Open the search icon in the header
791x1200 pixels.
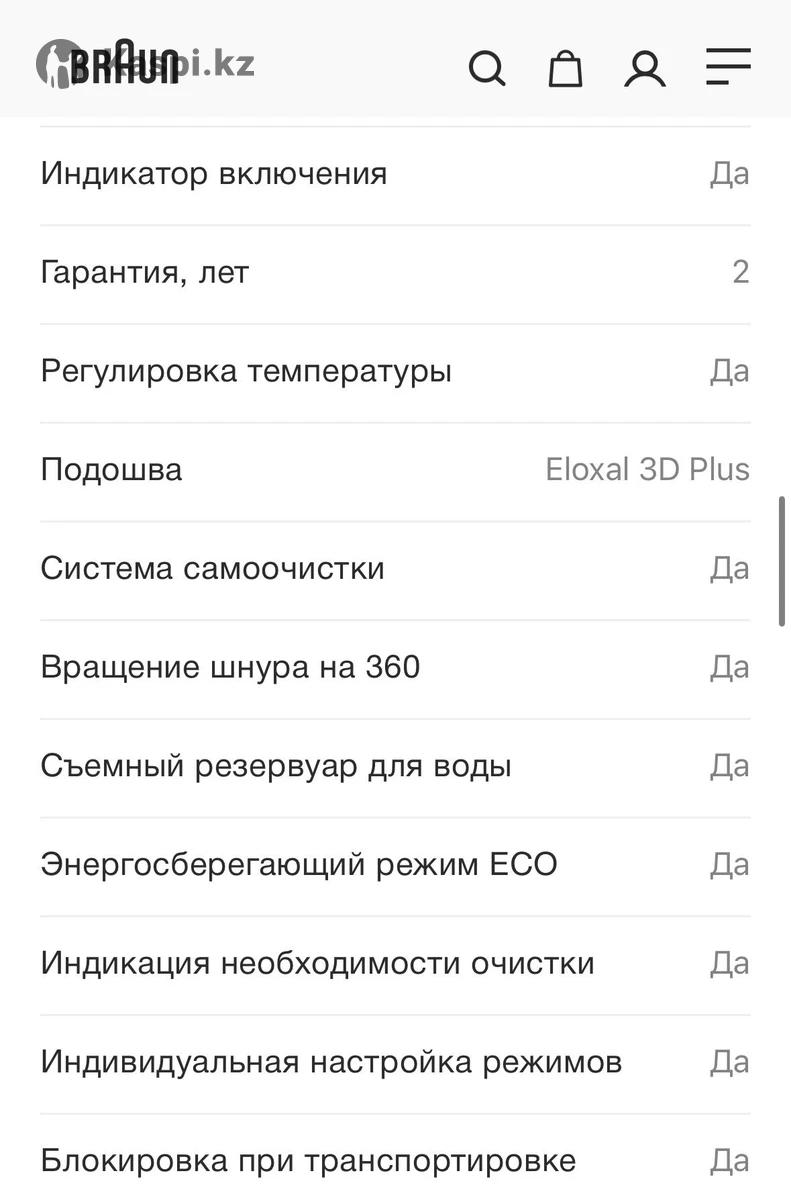point(487,68)
